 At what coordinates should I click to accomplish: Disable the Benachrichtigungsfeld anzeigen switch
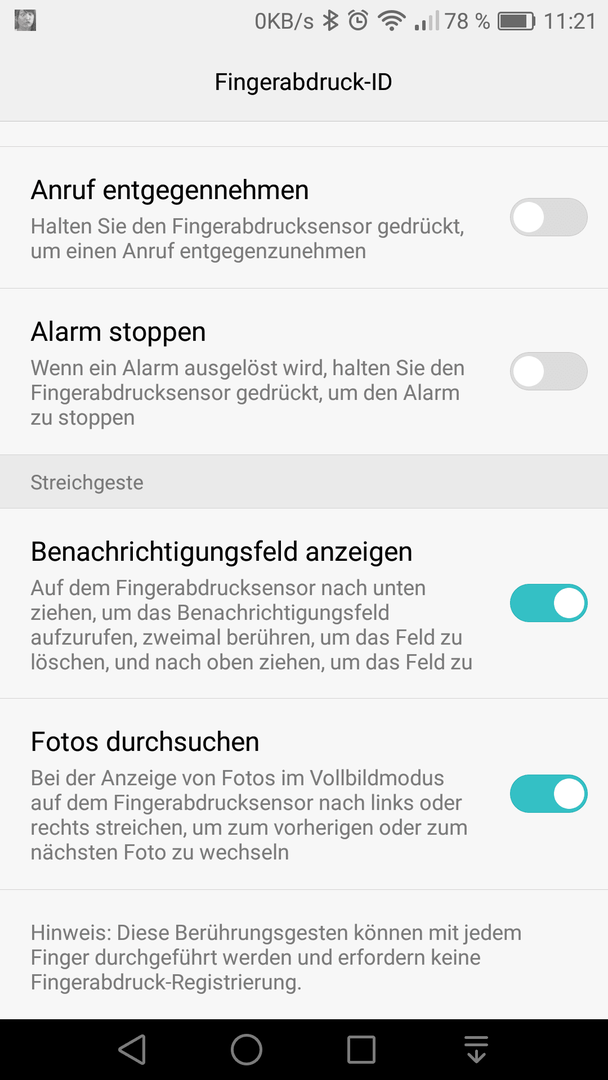pos(548,603)
